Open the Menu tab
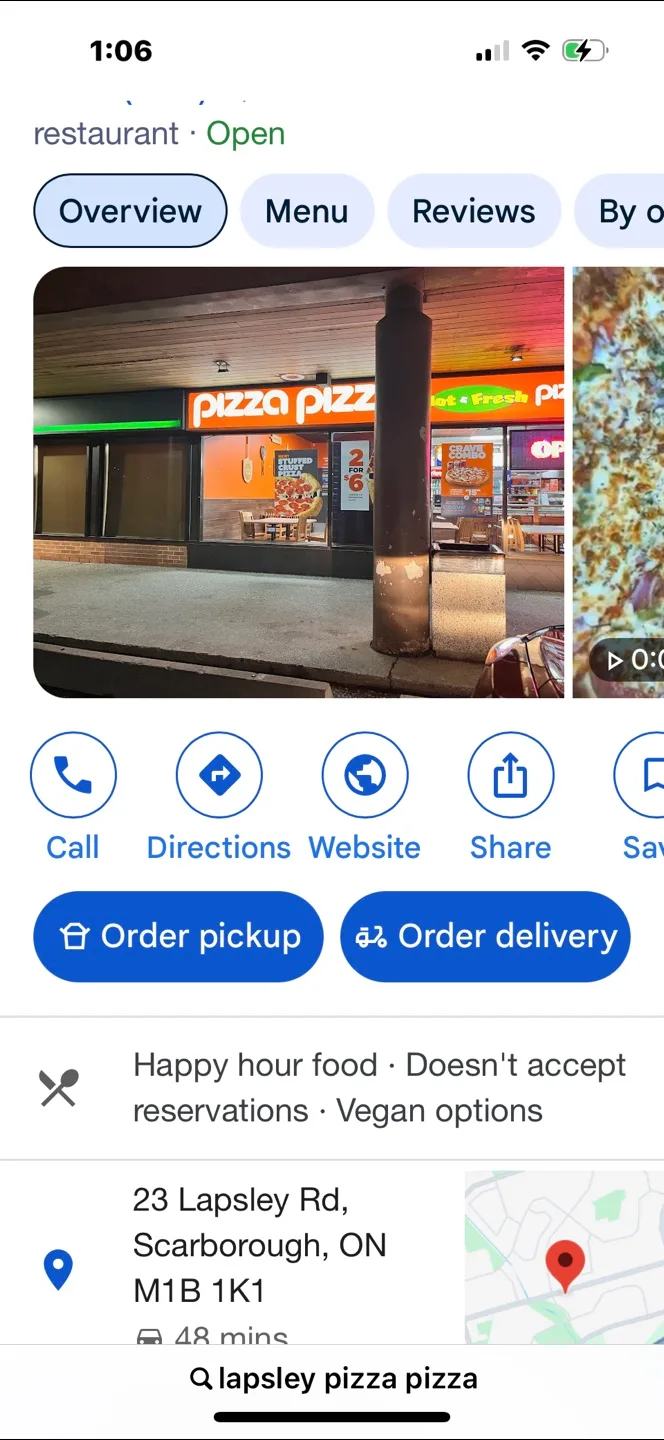The height and width of the screenshot is (1440, 664). pos(307,211)
